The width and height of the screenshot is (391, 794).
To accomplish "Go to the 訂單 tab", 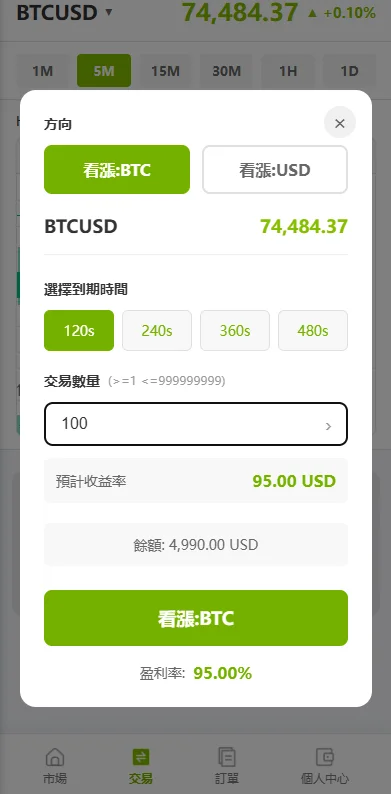I will (x=226, y=766).
